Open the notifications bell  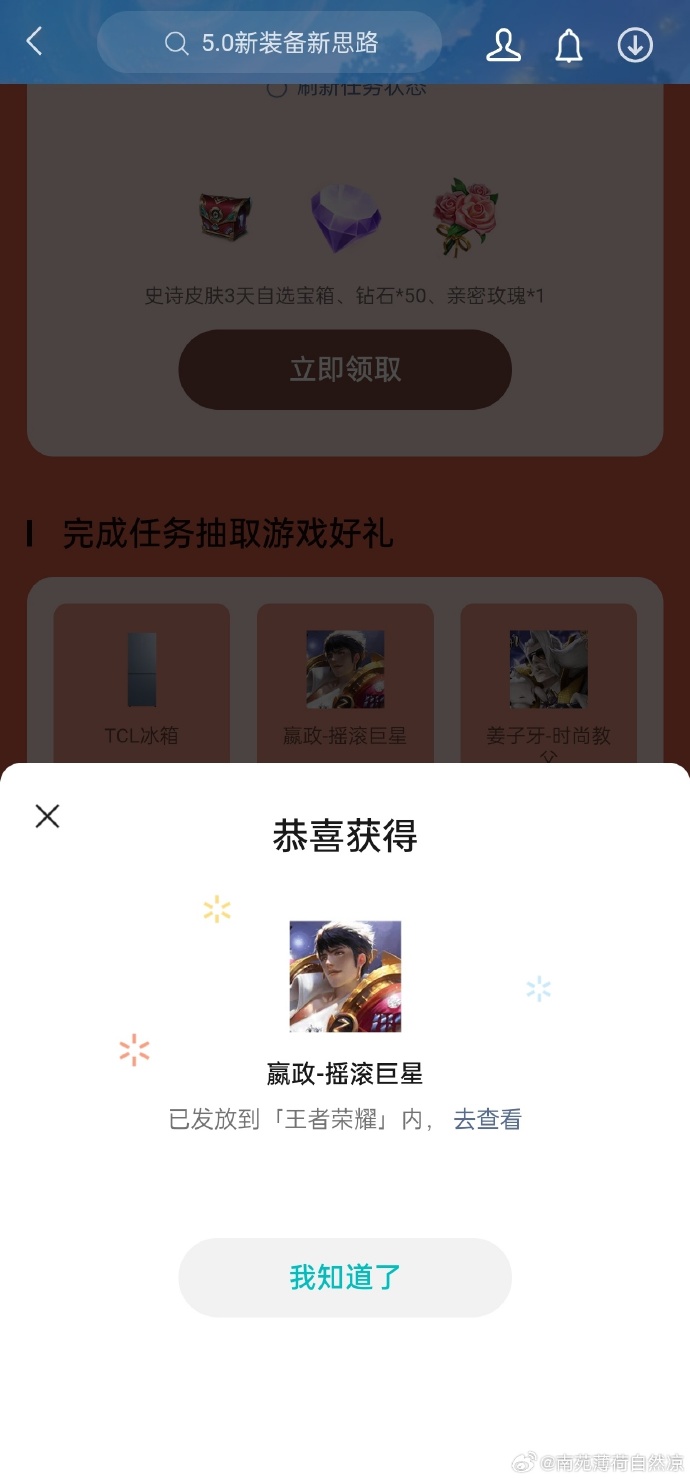[x=569, y=45]
